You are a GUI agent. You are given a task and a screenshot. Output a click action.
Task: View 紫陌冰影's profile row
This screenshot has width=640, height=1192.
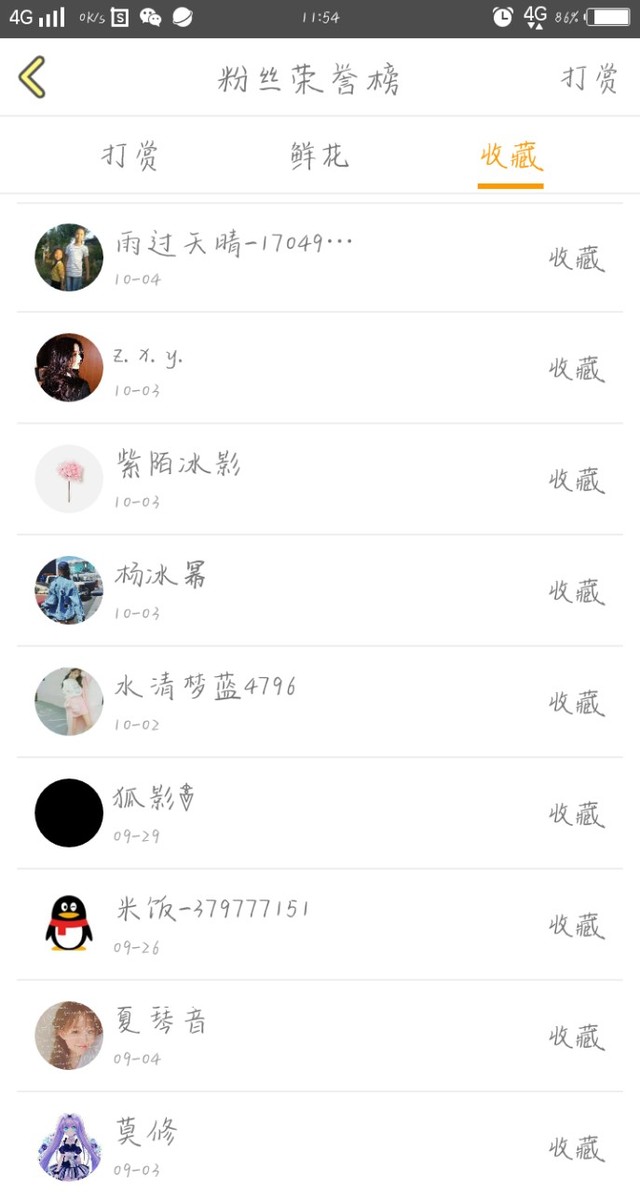coord(320,479)
